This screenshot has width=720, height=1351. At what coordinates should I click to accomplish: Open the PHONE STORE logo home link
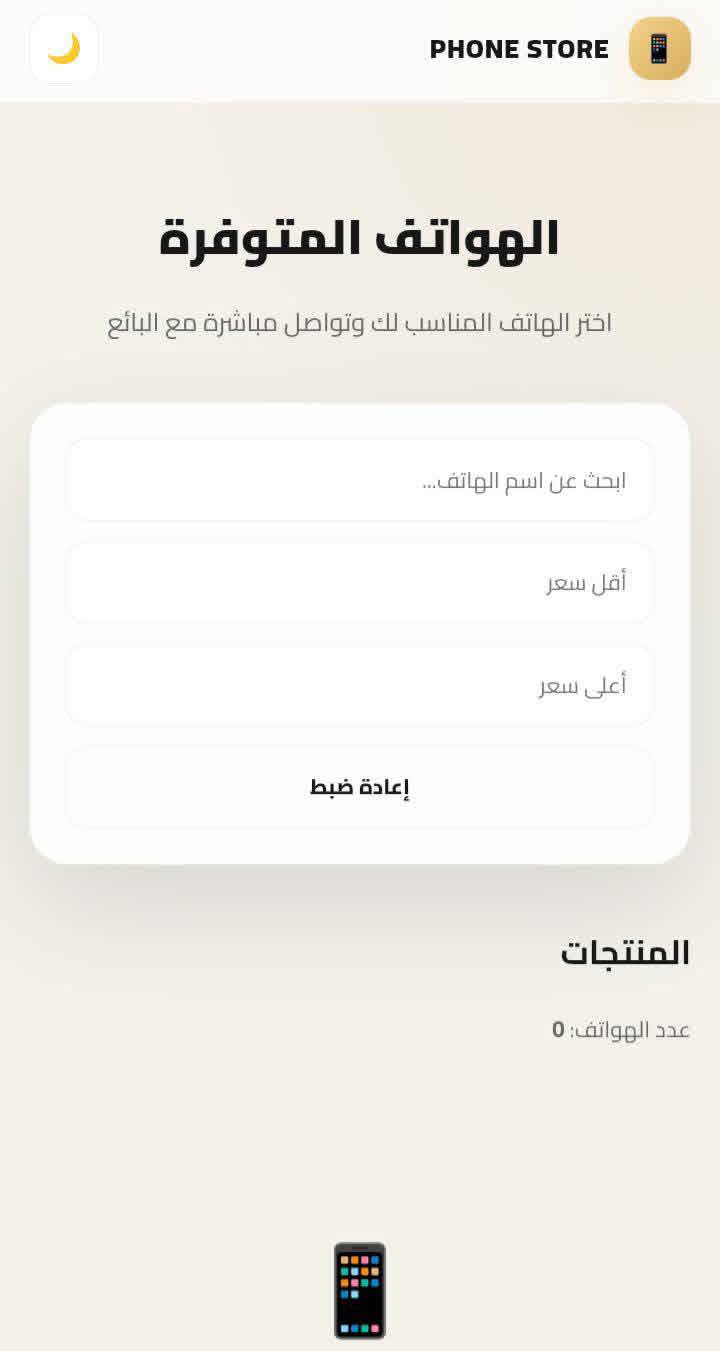pyautogui.click(x=560, y=48)
